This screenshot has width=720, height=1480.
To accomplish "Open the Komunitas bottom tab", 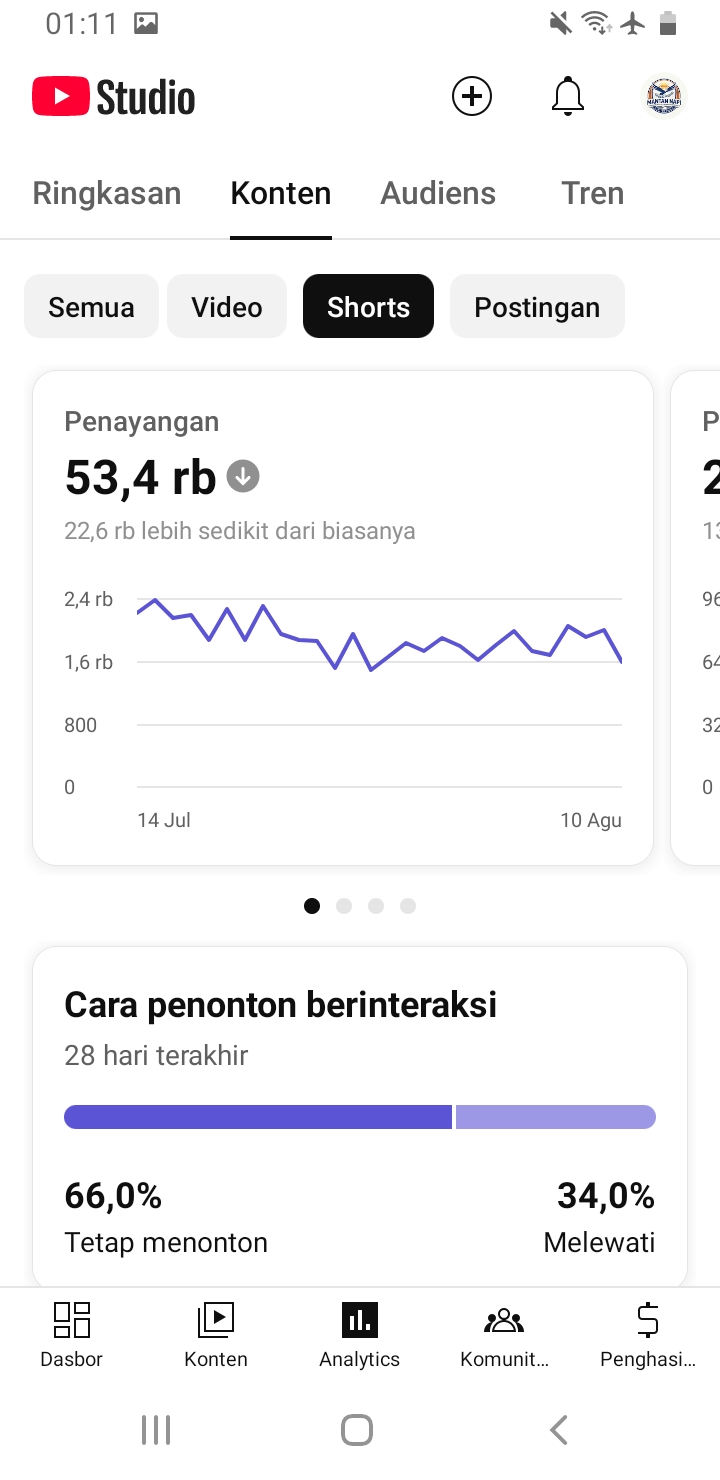I will pyautogui.click(x=504, y=1335).
